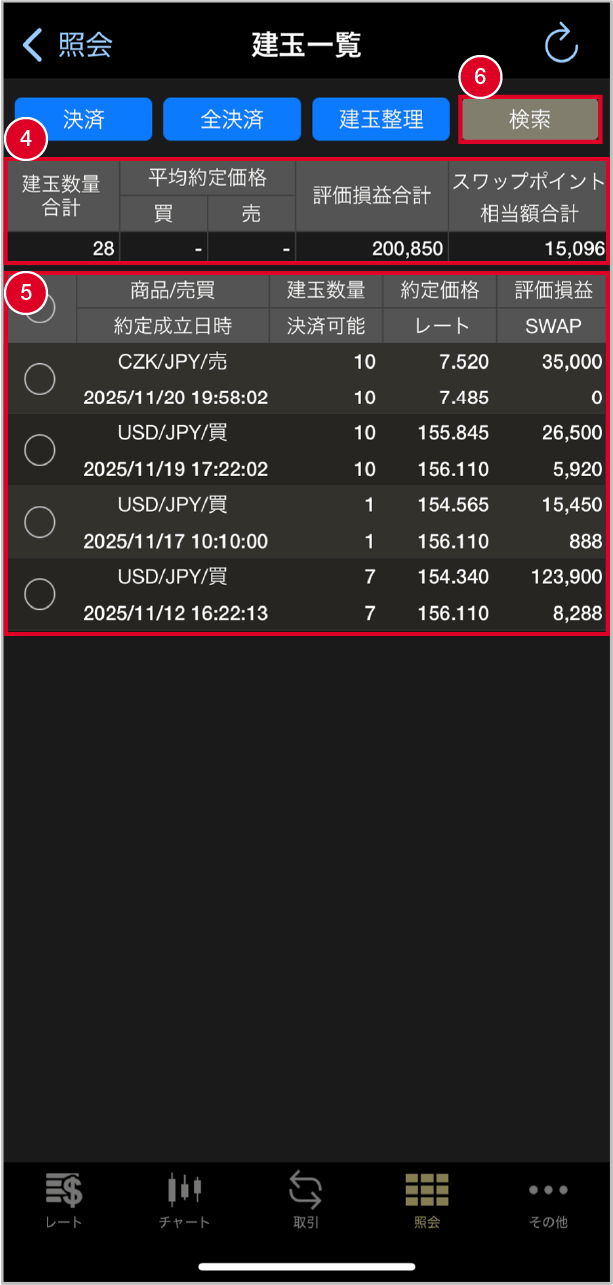
Task: Select the CZK/JPY/売 position
Action: click(x=40, y=379)
